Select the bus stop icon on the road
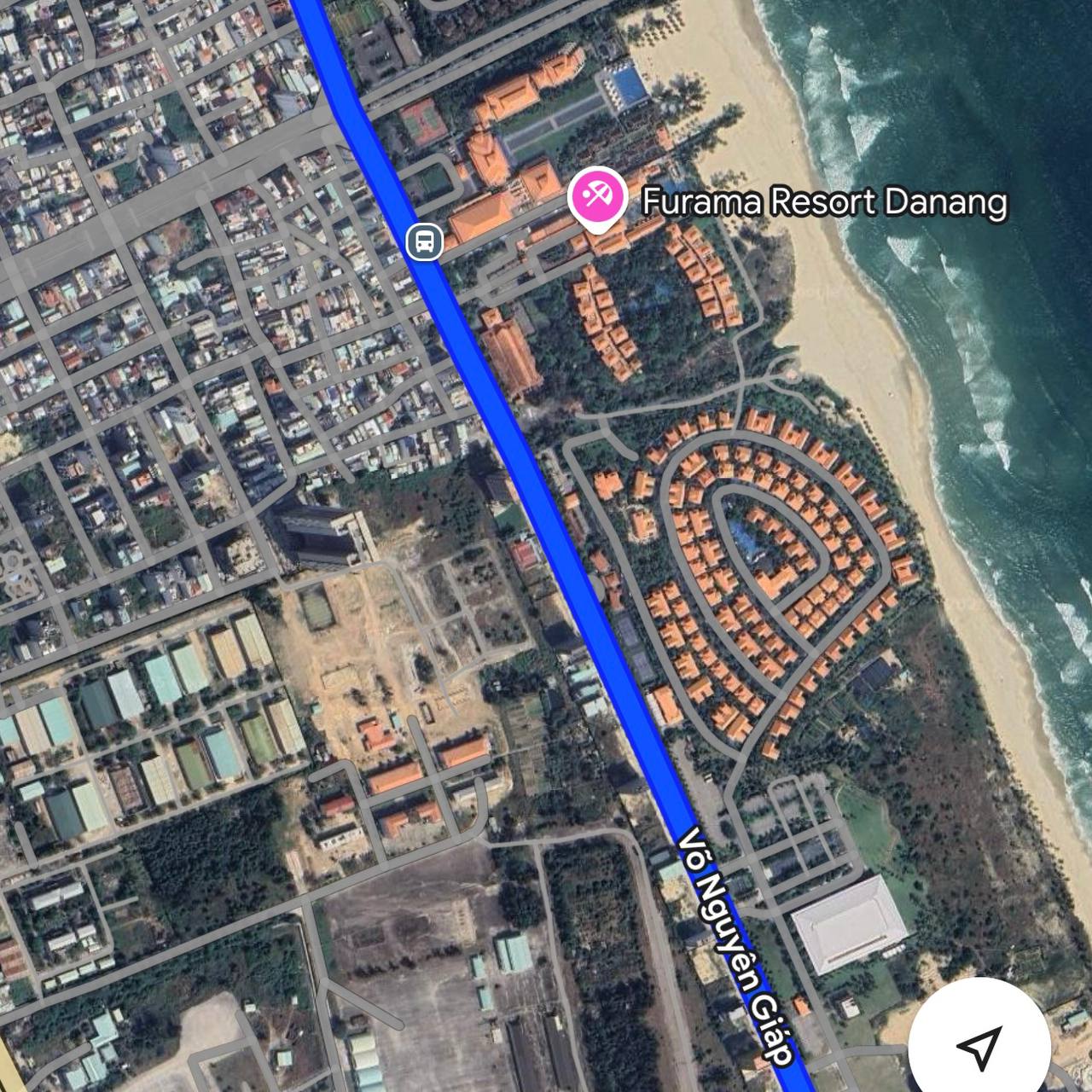The height and width of the screenshot is (1092, 1092). [424, 241]
